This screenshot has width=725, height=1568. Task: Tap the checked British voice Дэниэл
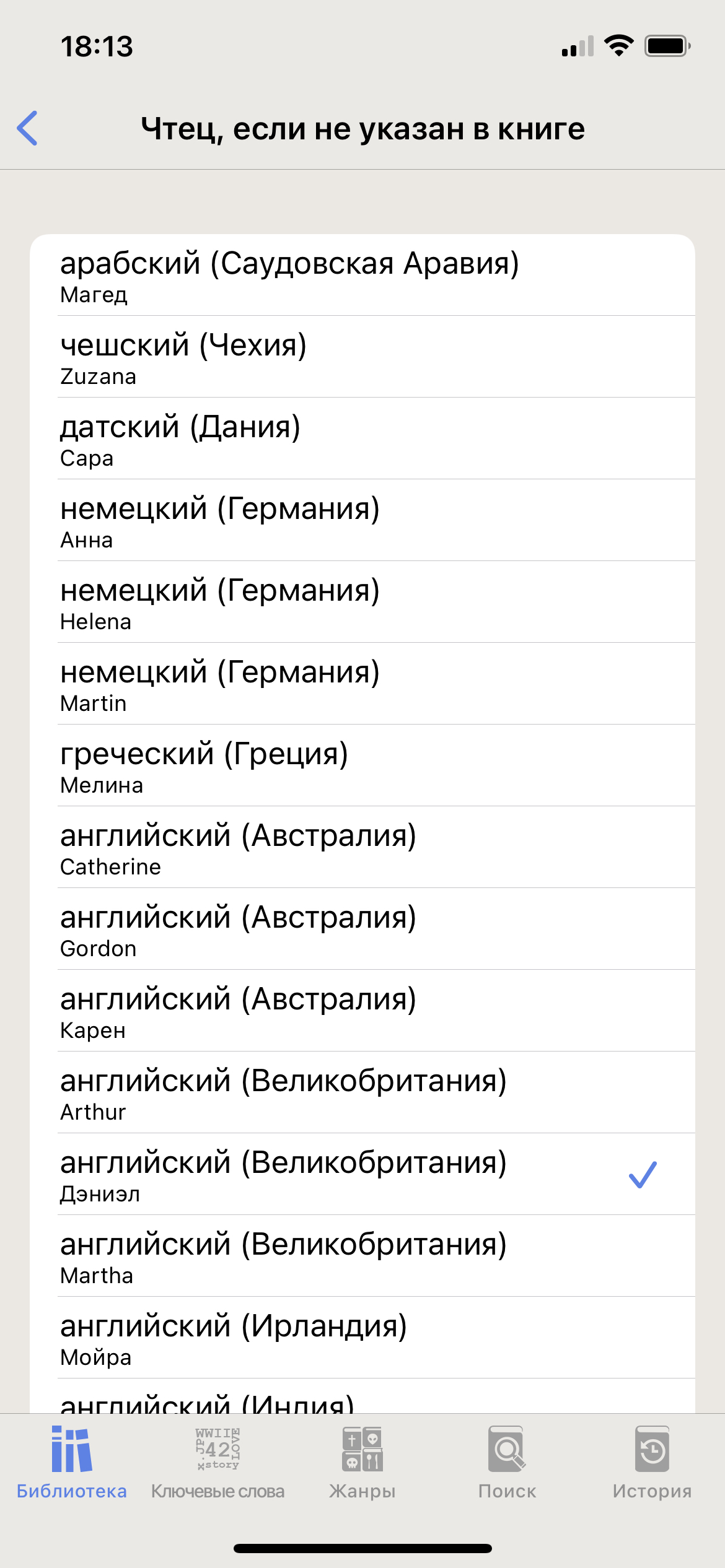[x=362, y=1174]
